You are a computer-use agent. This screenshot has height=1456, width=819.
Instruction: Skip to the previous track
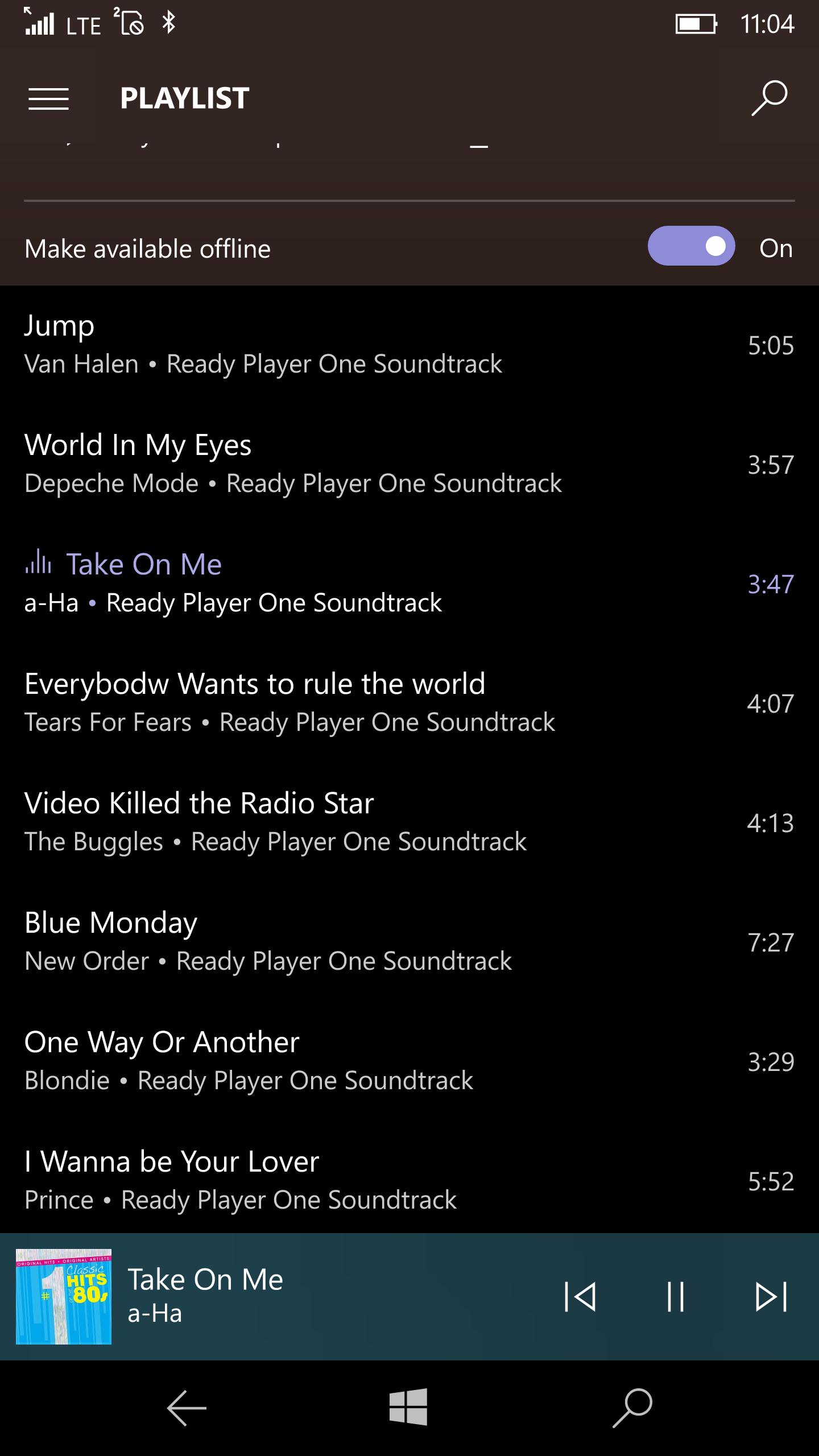580,1297
